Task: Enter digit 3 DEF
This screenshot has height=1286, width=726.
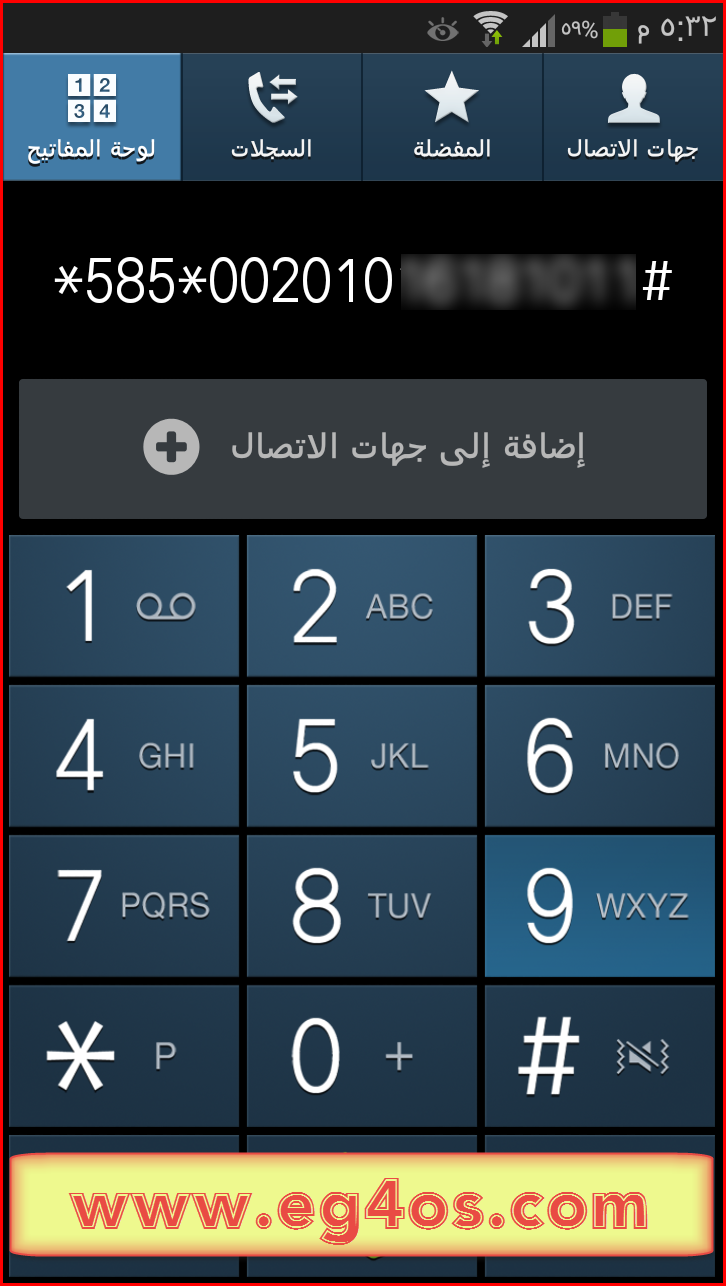Action: [600, 606]
